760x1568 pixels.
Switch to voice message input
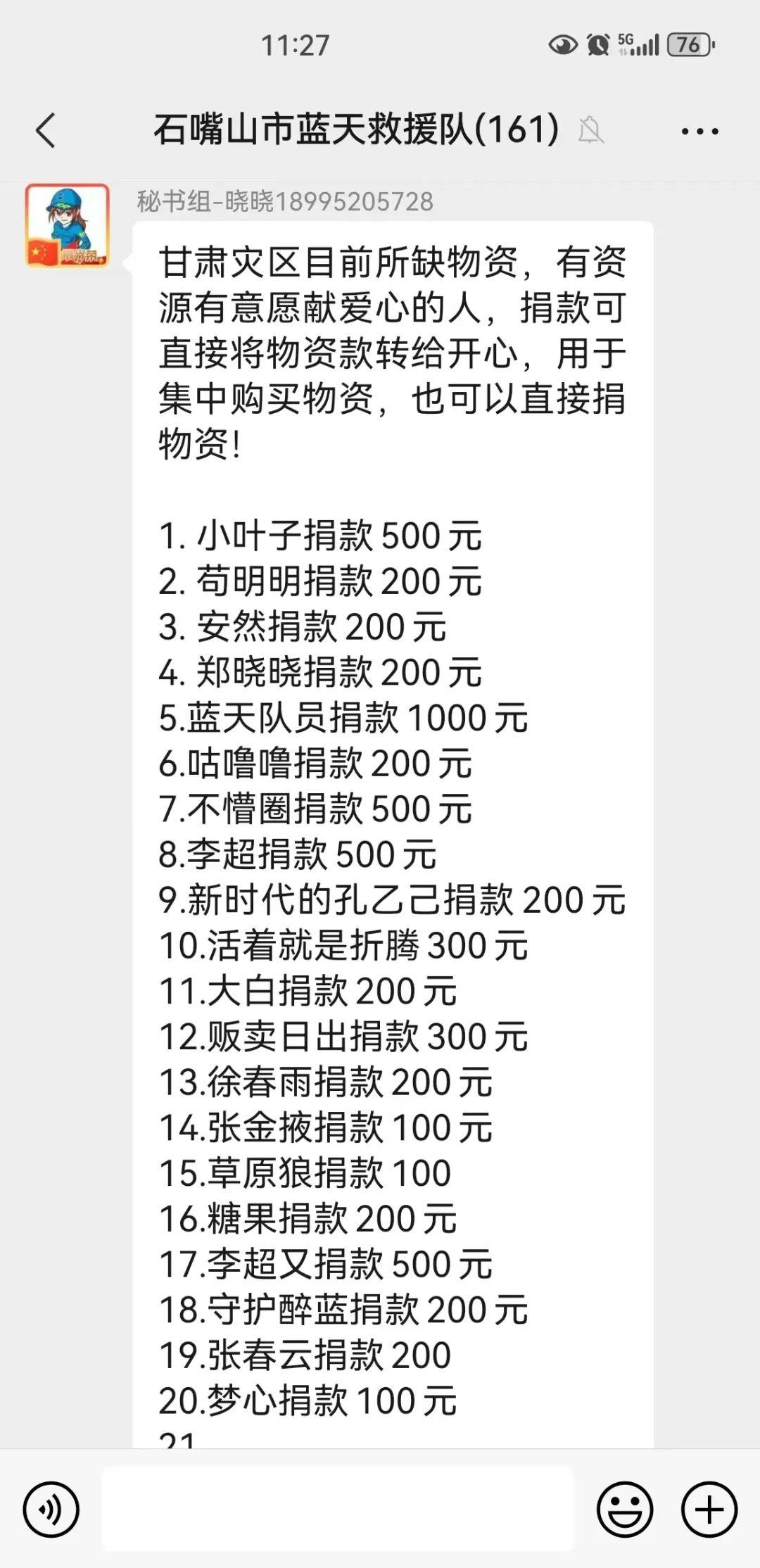[x=51, y=1509]
